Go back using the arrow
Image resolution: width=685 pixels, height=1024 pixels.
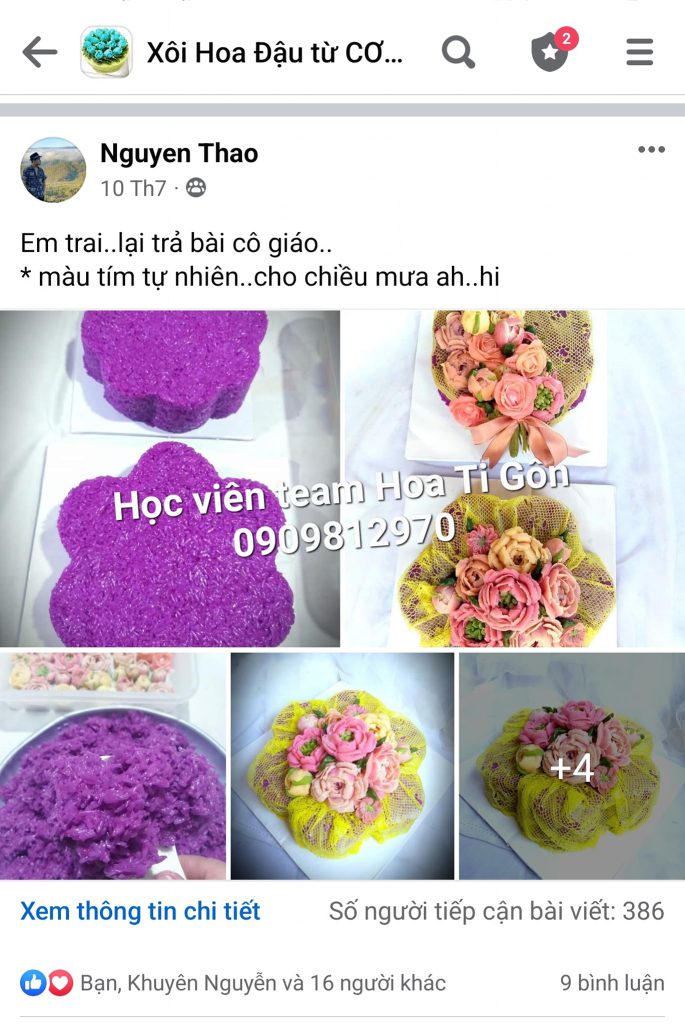[x=40, y=52]
